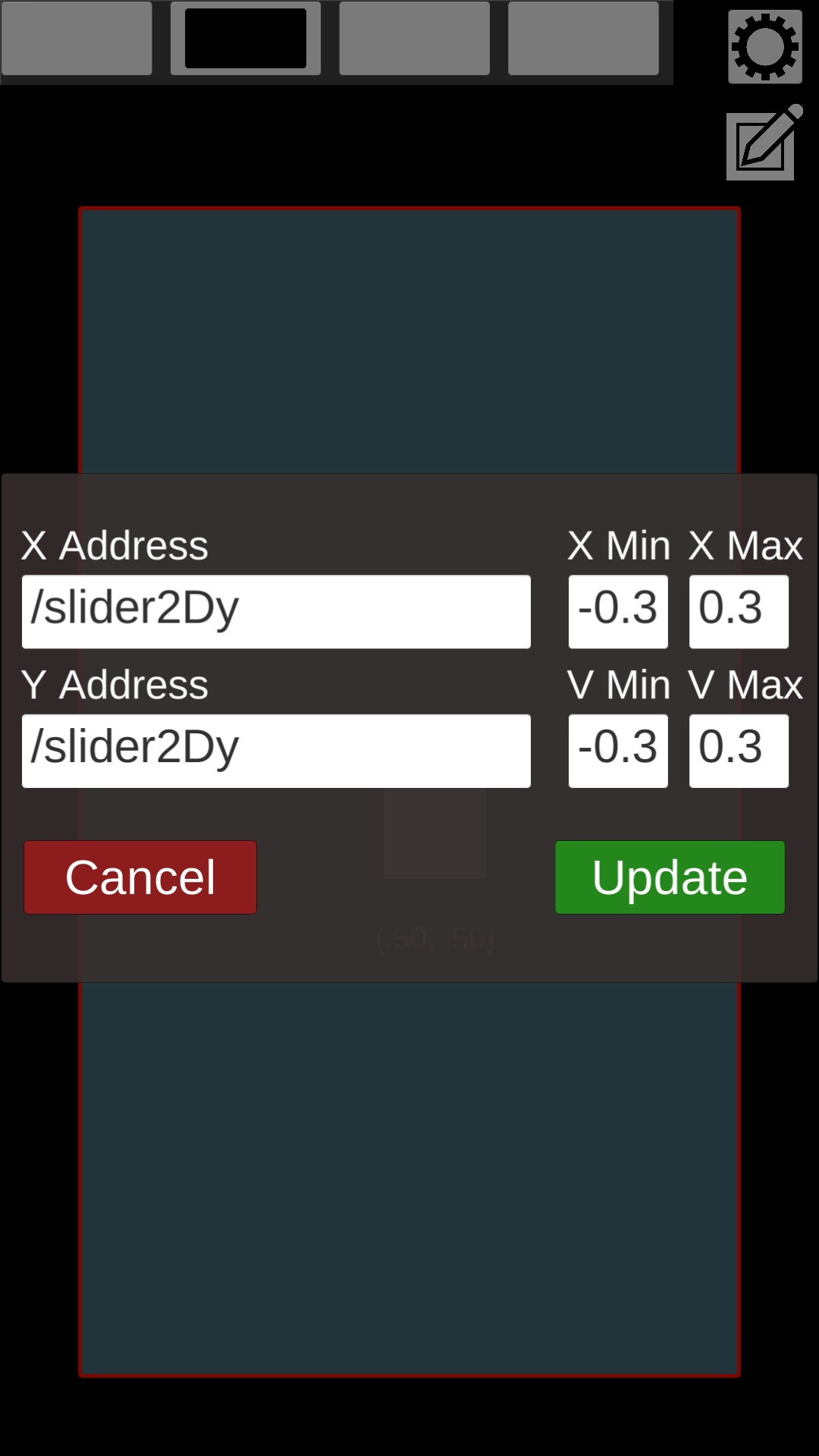Focus the V Max value field
The width and height of the screenshot is (819, 1456).
[739, 751]
